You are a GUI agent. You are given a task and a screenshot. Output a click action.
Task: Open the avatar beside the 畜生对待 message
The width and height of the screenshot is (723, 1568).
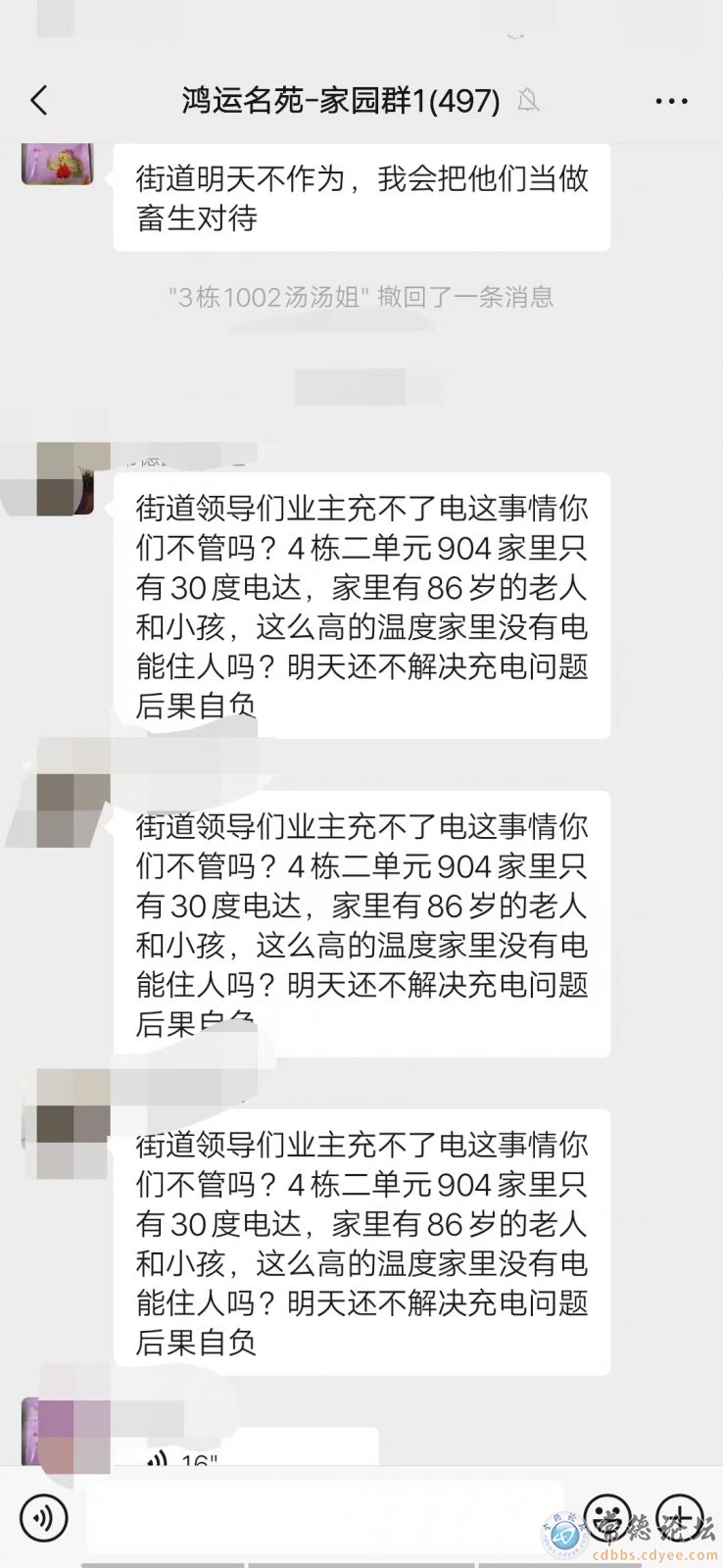pyautogui.click(x=58, y=163)
